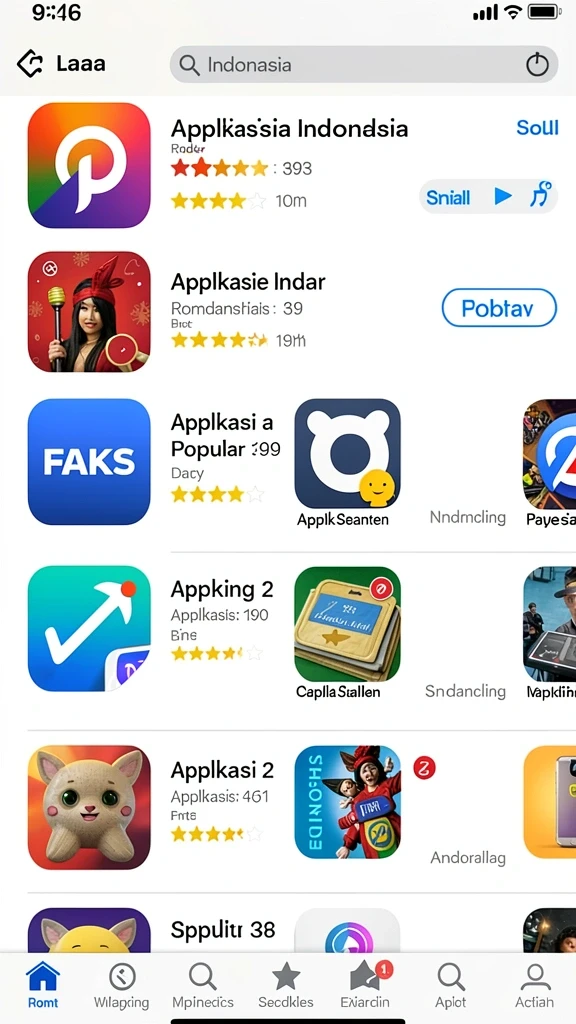Open the Appking 2 app entry
The height and width of the screenshot is (1024, 576).
pos(89,628)
